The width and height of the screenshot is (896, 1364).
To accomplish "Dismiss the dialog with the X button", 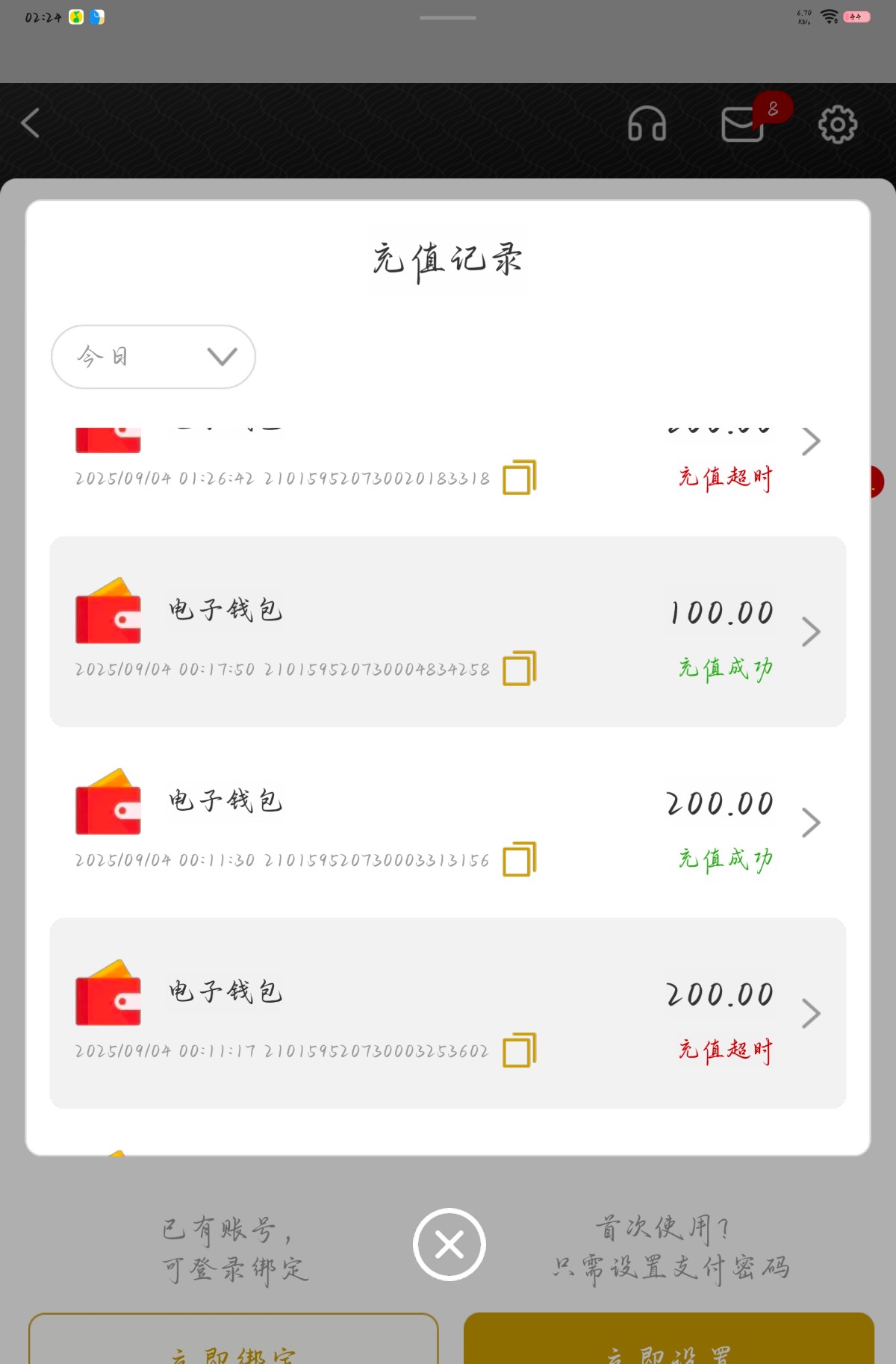I will point(448,1244).
